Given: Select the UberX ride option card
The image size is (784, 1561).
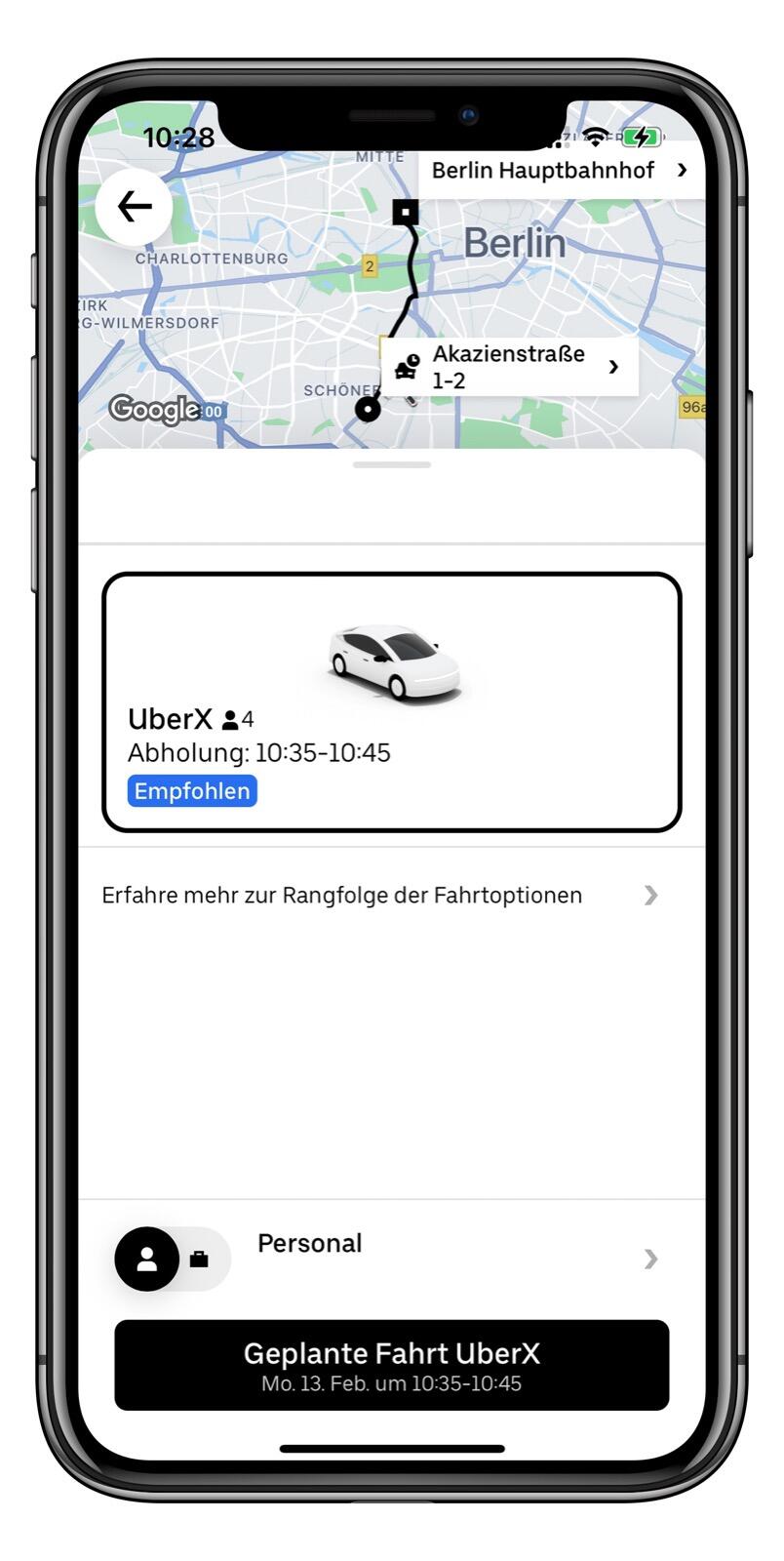Looking at the screenshot, I should [392, 702].
